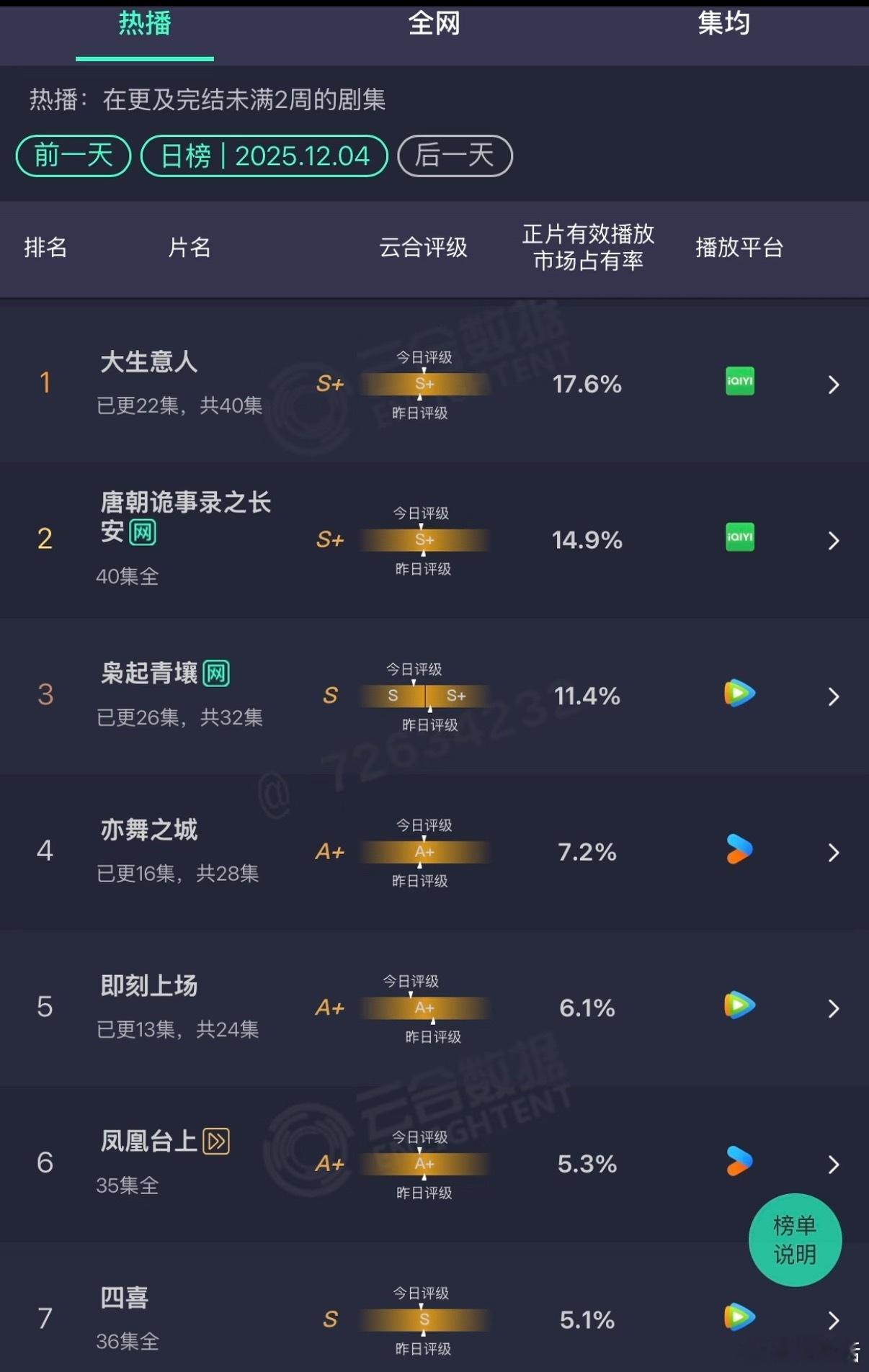Select the Tencent Video icon for 枭起青壤
The width and height of the screenshot is (869, 1372).
pyautogui.click(x=739, y=694)
